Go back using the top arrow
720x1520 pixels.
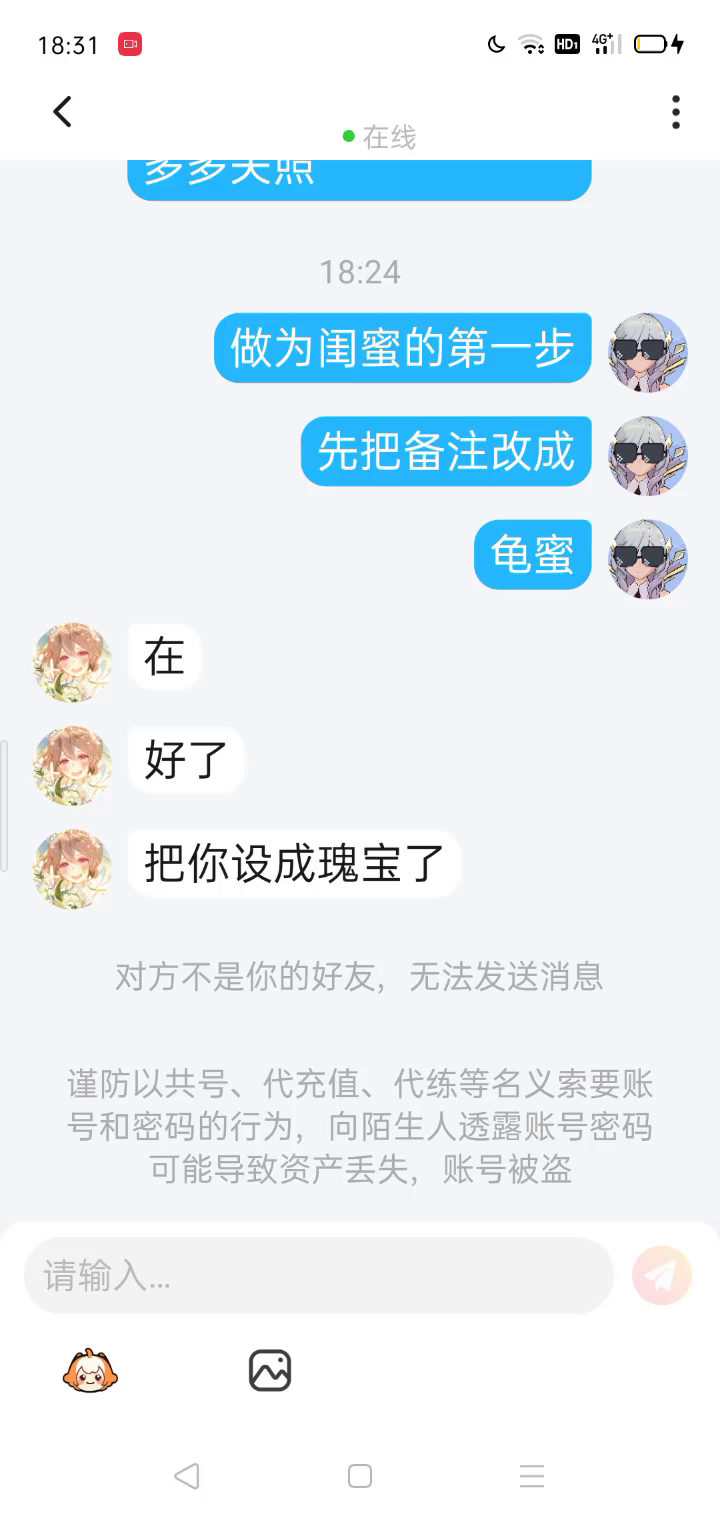62,111
